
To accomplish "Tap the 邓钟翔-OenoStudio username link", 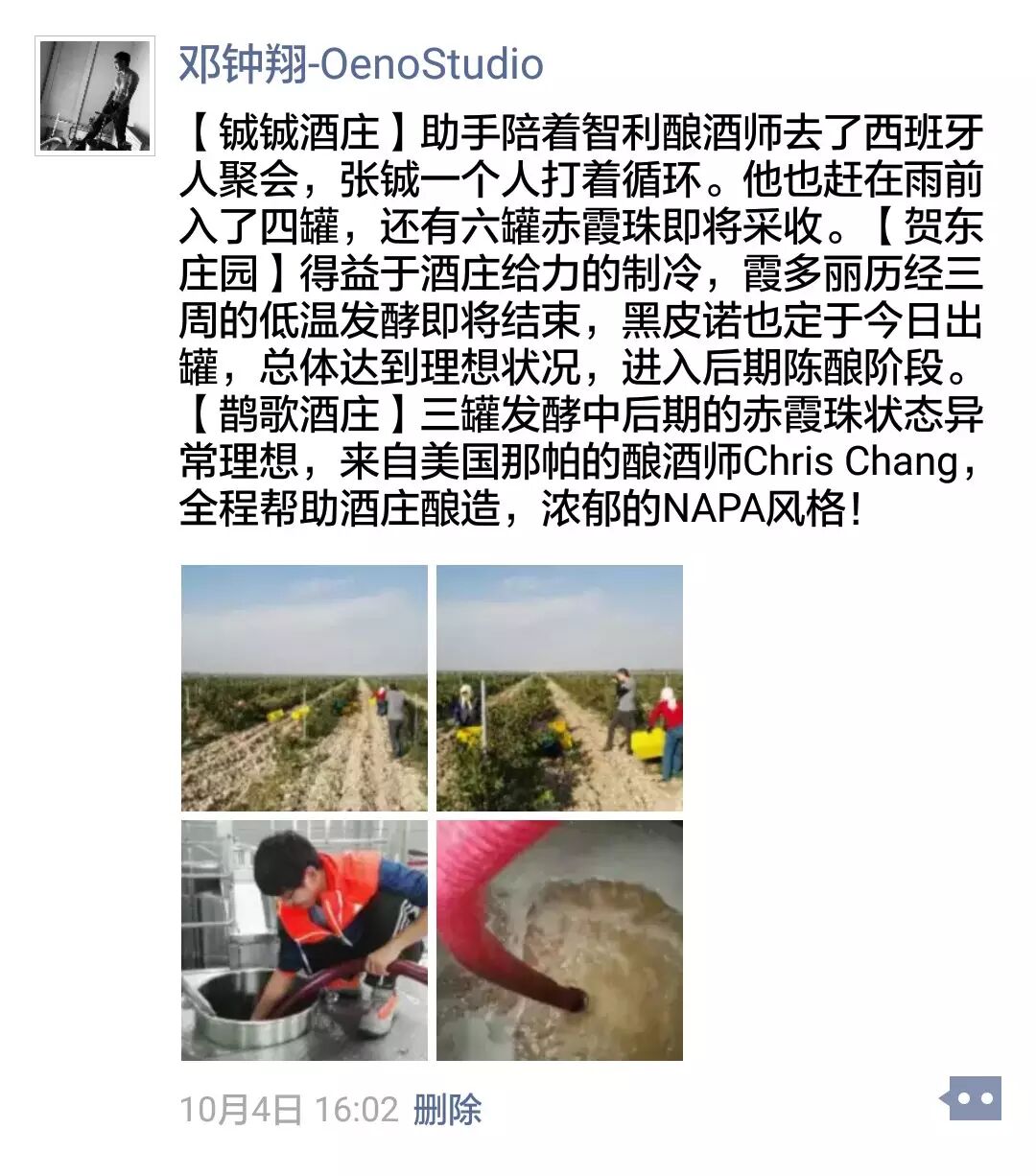I will pos(361,65).
